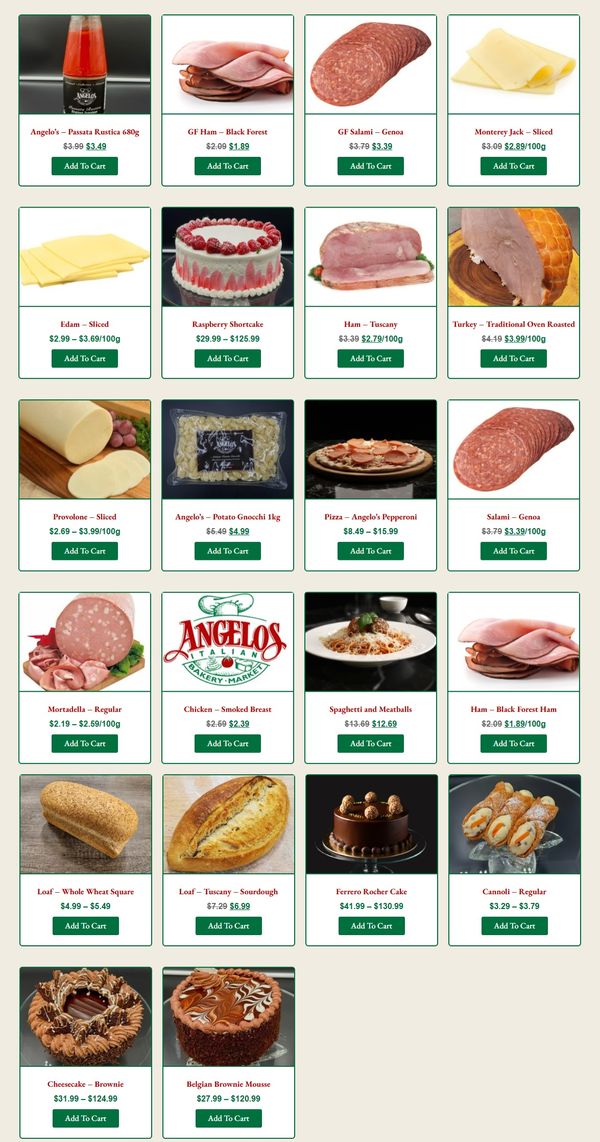Add Ham Black Forest Ham to cart
The image size is (600, 1142).
coord(513,743)
